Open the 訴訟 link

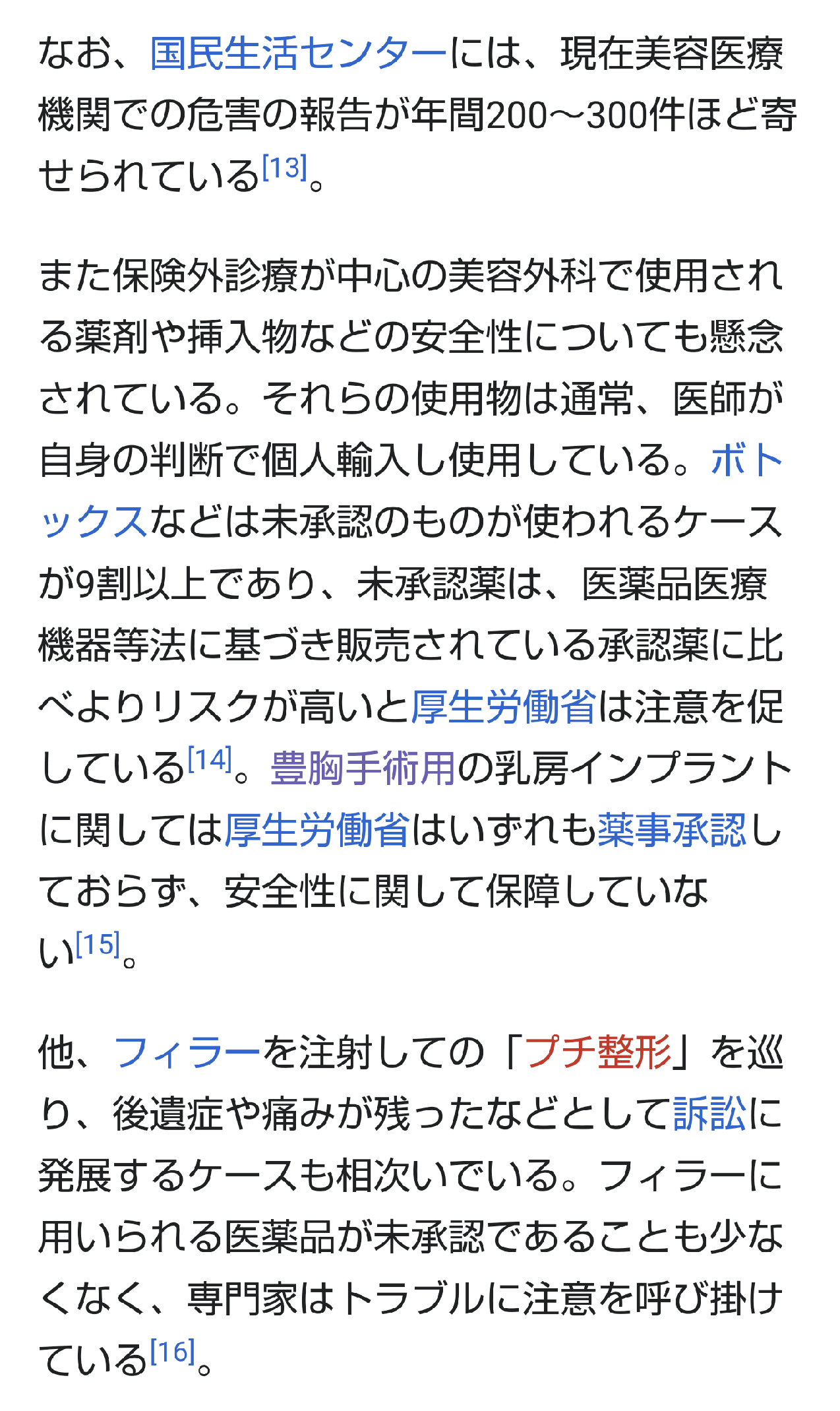(x=709, y=1113)
